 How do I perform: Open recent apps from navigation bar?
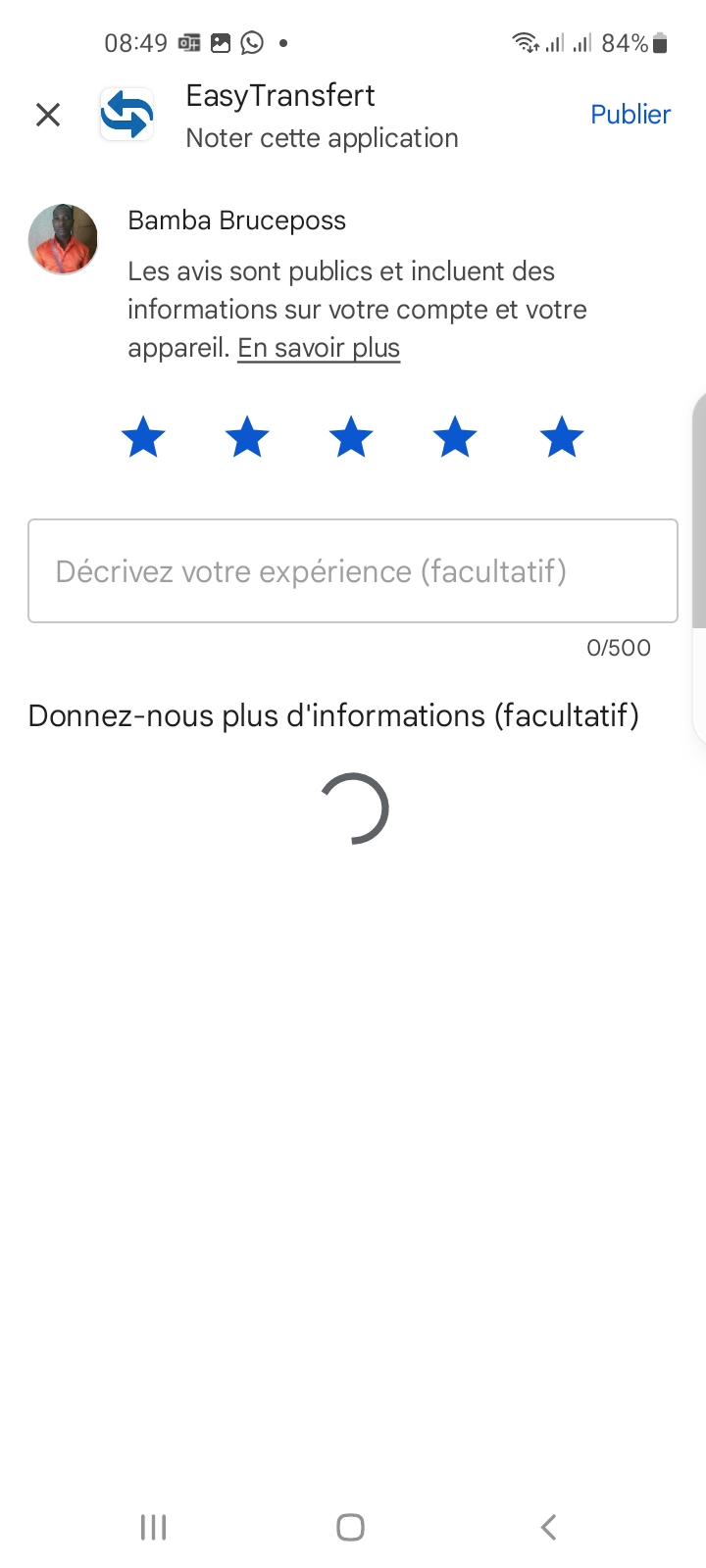(154, 1527)
